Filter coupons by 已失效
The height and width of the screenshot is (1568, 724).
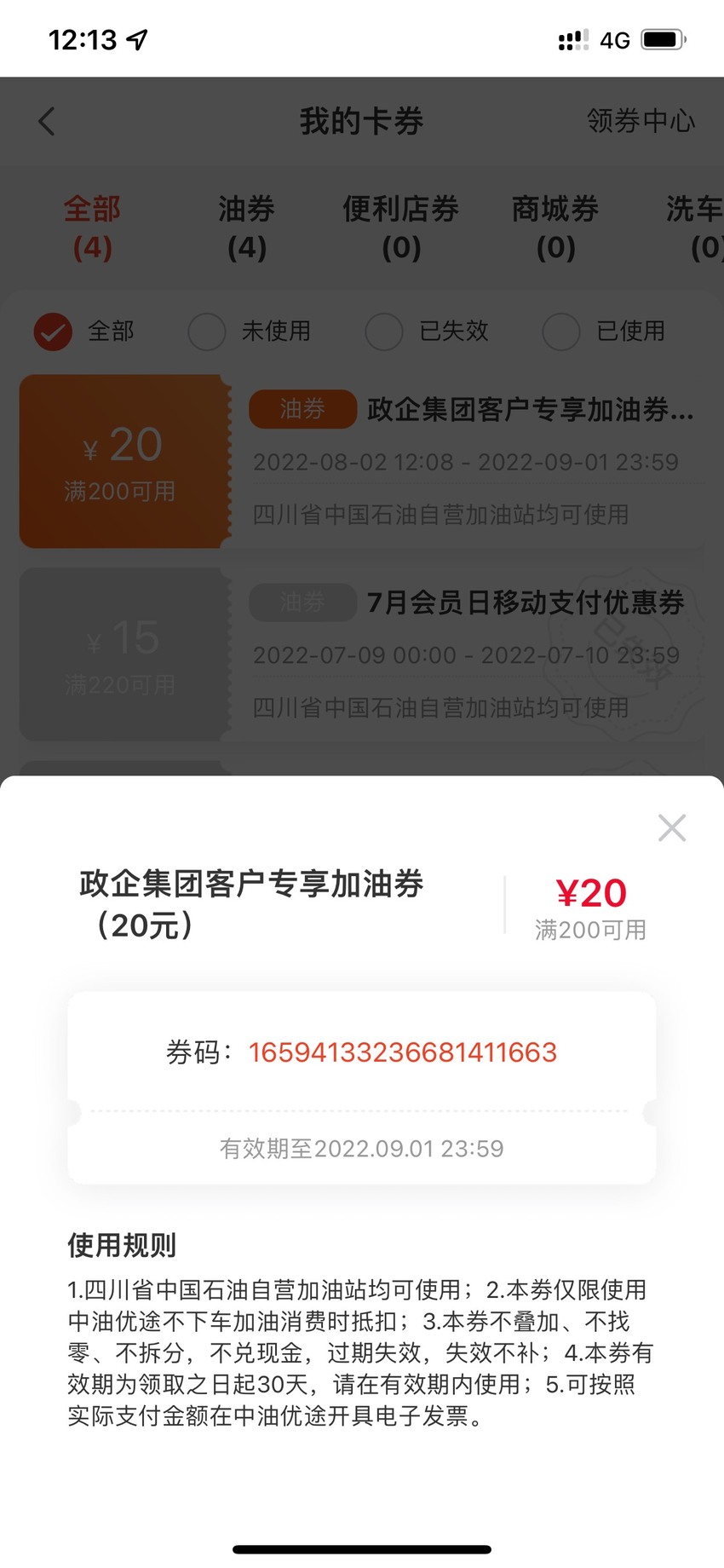[x=428, y=331]
